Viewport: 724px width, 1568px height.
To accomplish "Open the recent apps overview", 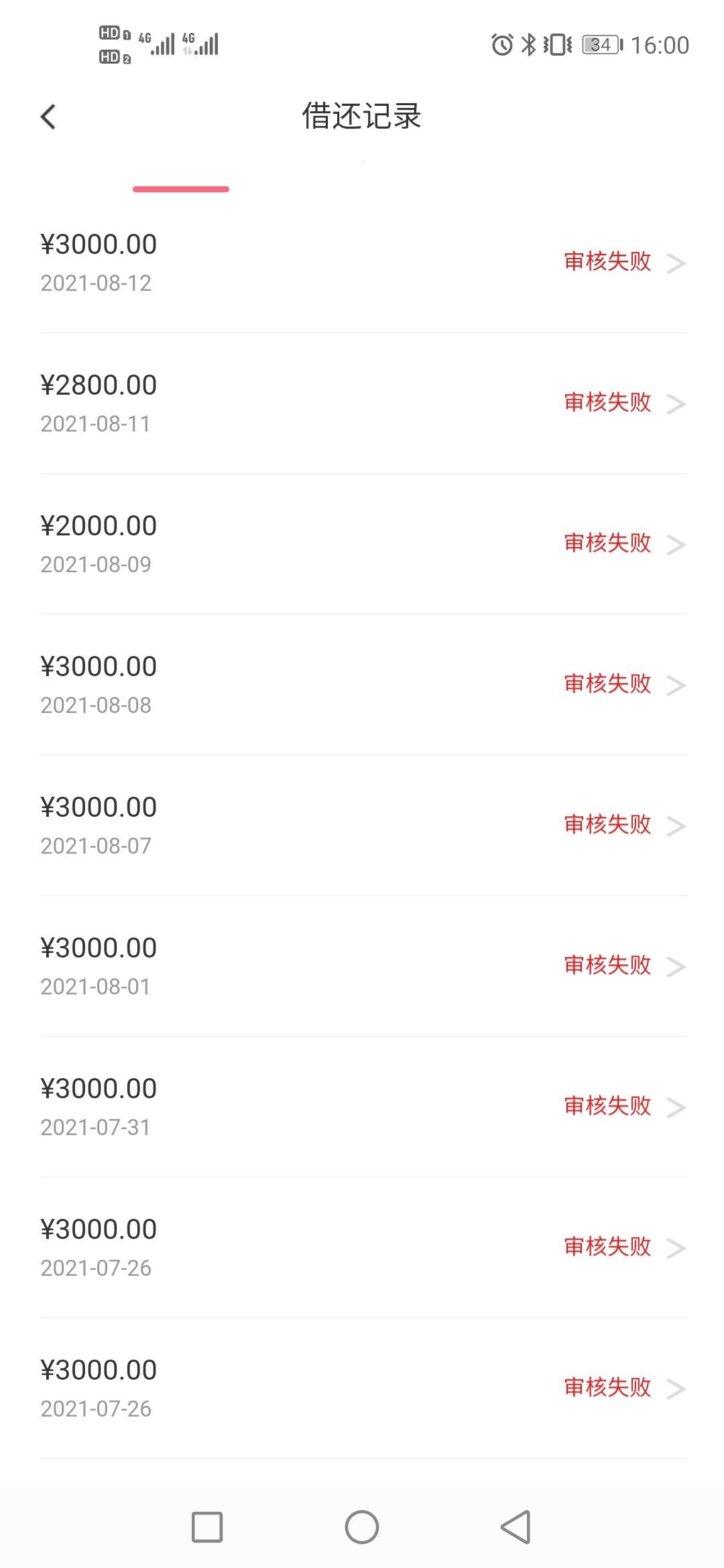I will tap(207, 1527).
